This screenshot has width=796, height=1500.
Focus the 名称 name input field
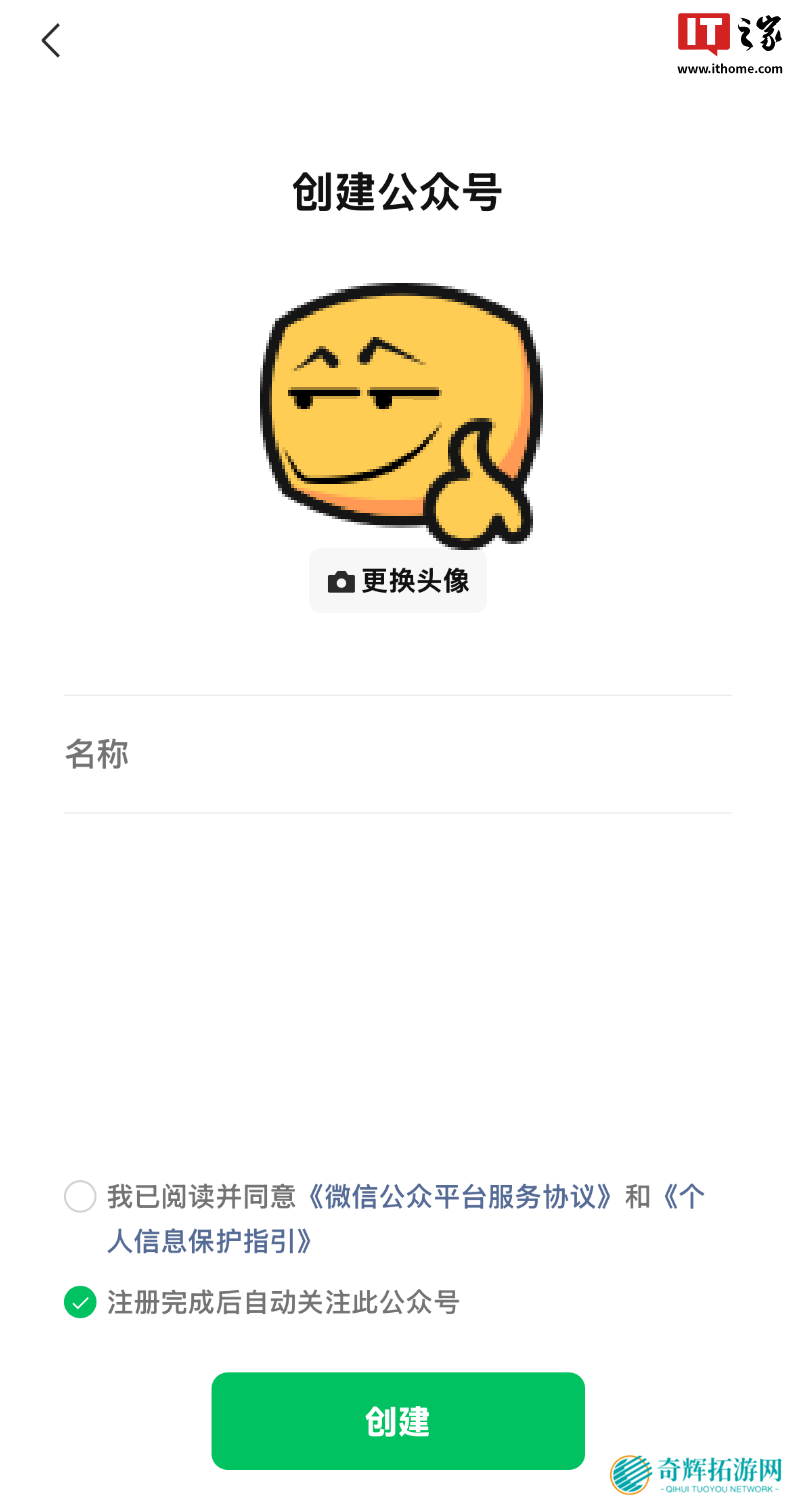tap(398, 754)
